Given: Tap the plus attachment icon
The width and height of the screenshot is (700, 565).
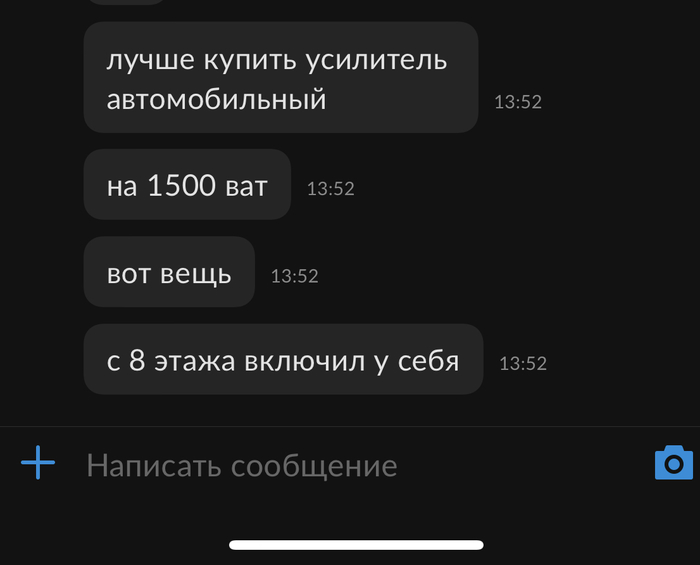Looking at the screenshot, I should 38,463.
